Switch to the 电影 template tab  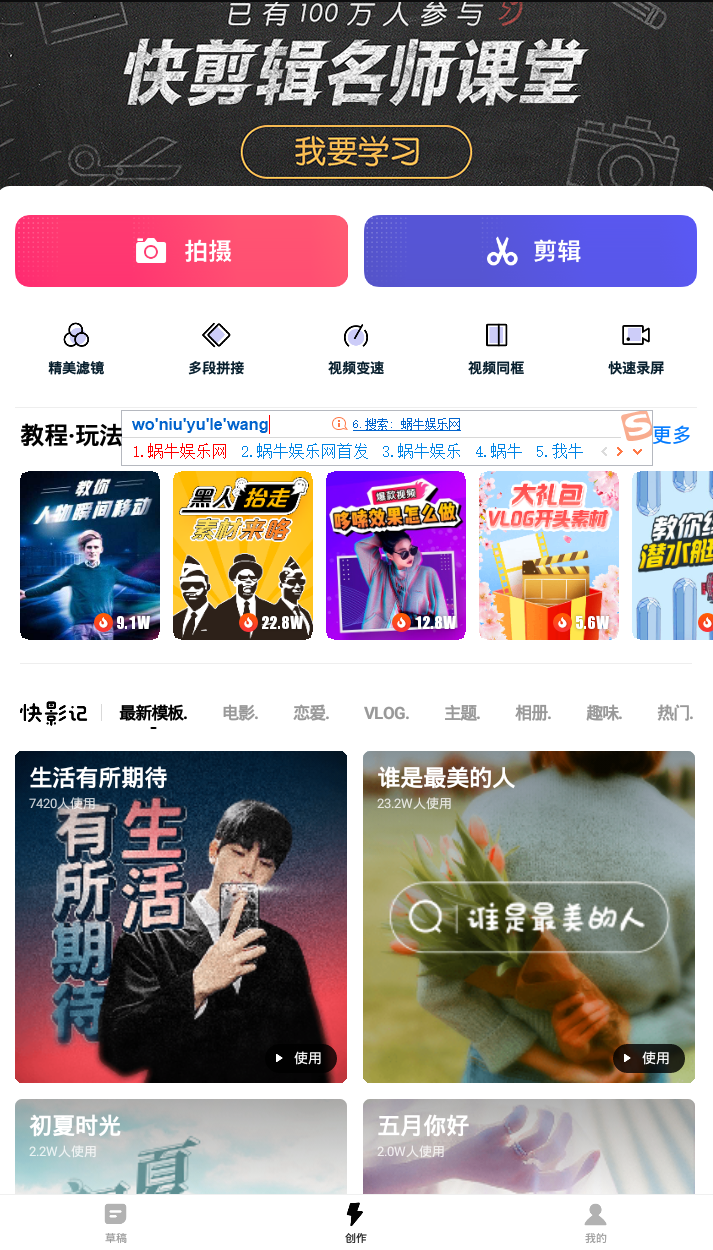pos(240,713)
